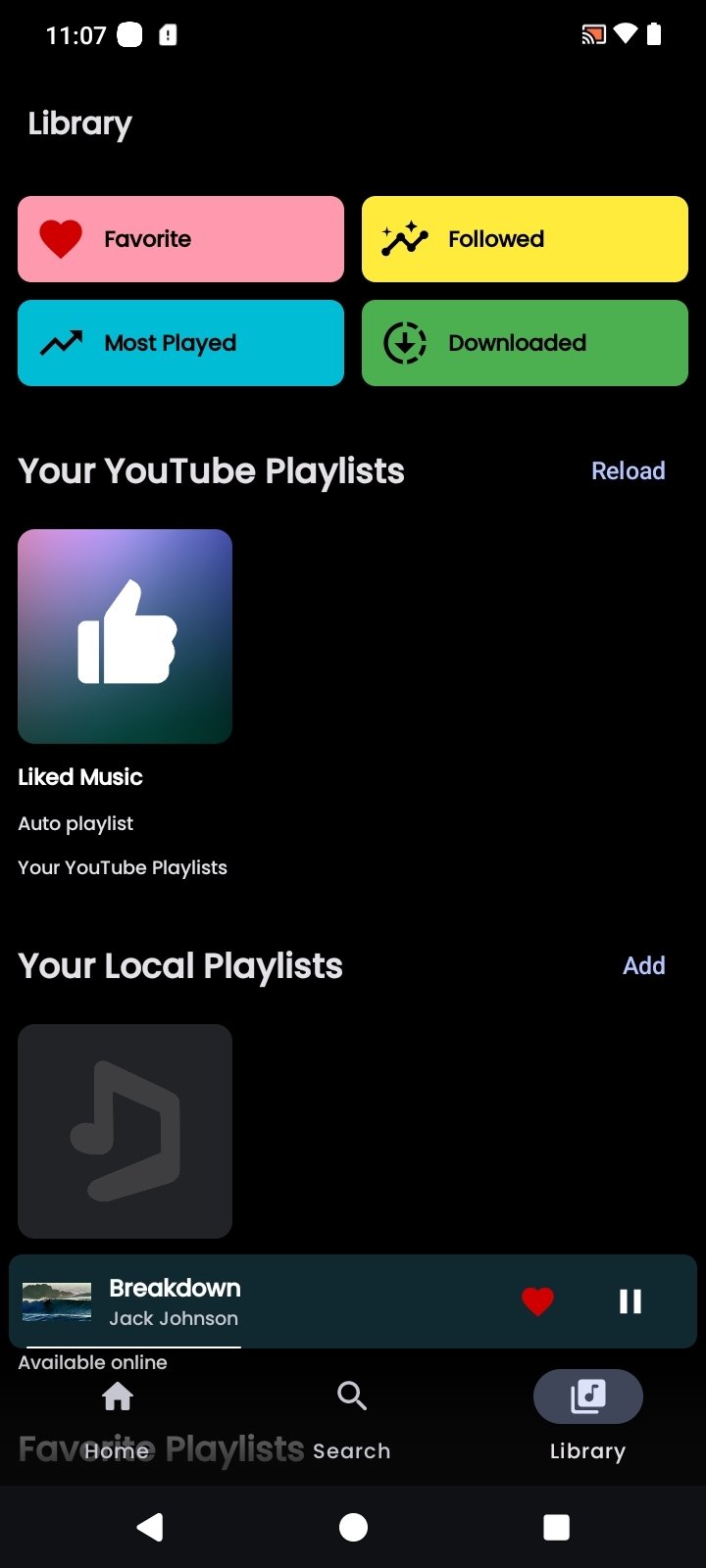Open the Downloaded card
The image size is (706, 1568).
[525, 343]
